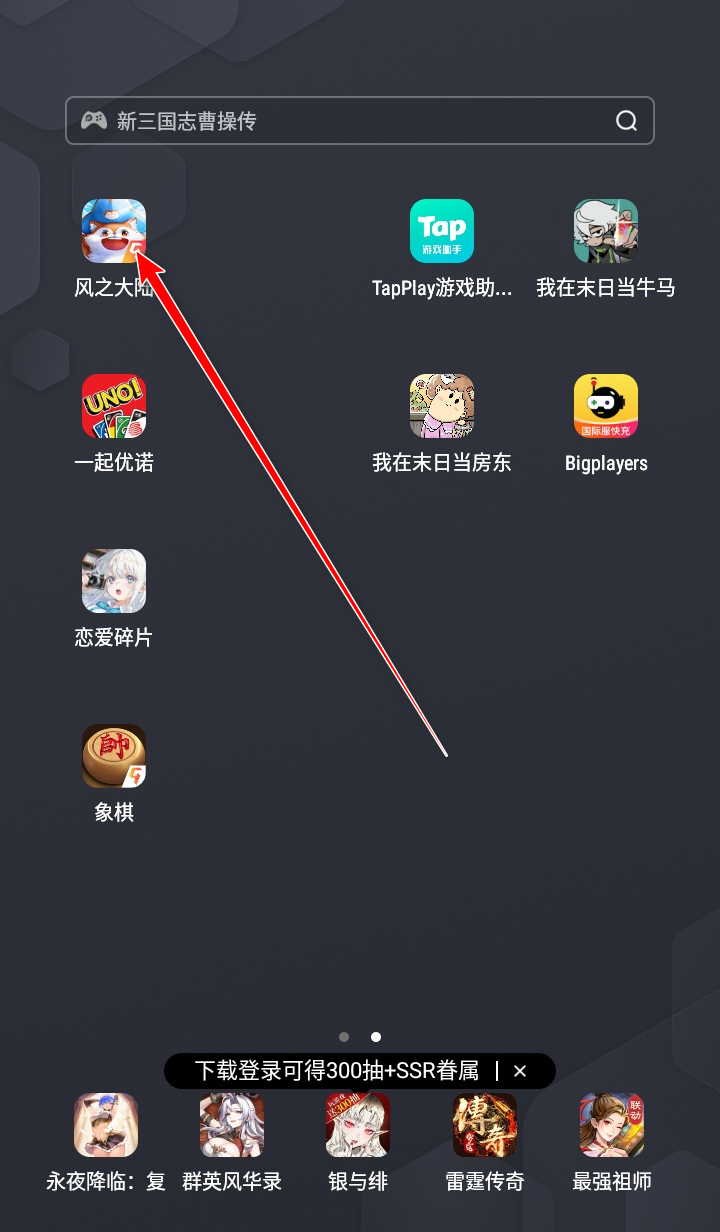This screenshot has height=1232, width=720.
Task: Launch 我在末日当房东
Action: click(442, 407)
